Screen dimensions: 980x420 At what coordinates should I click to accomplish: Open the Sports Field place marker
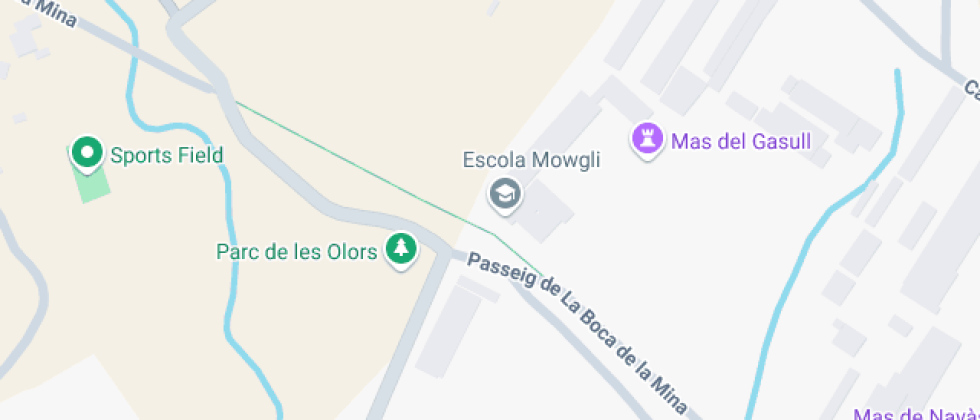click(x=87, y=154)
